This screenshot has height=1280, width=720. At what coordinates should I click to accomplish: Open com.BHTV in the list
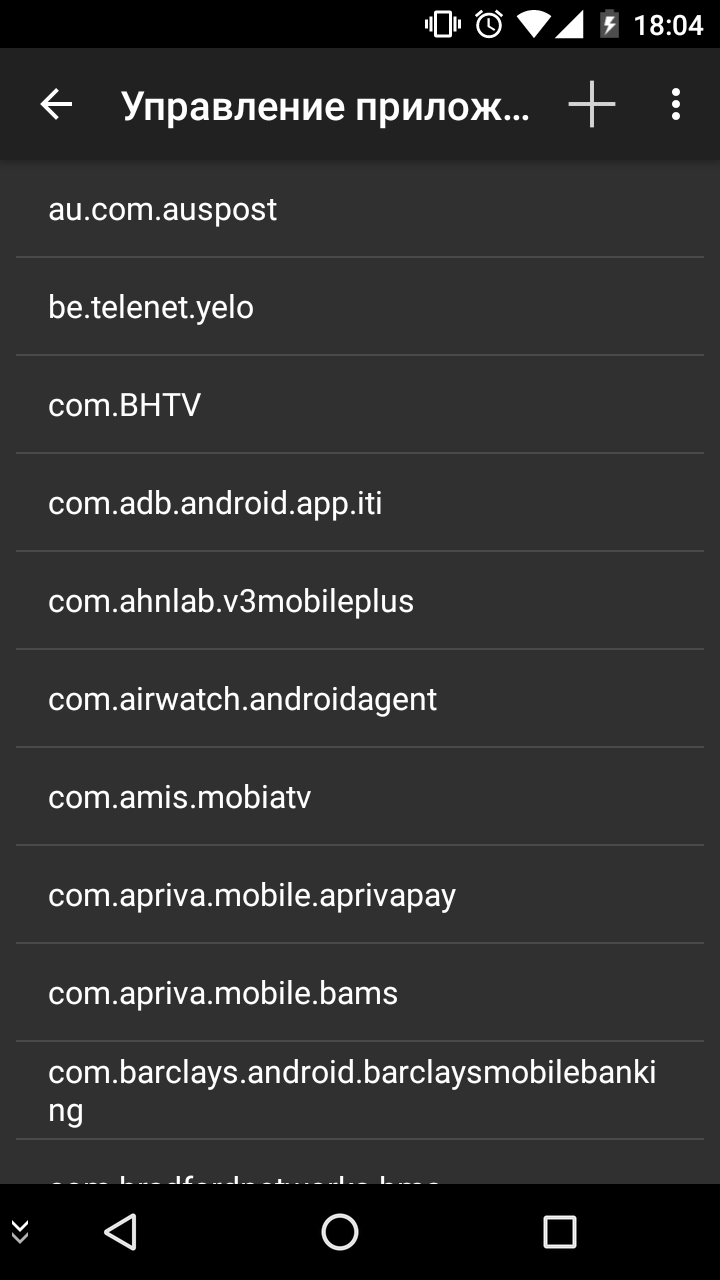(360, 405)
